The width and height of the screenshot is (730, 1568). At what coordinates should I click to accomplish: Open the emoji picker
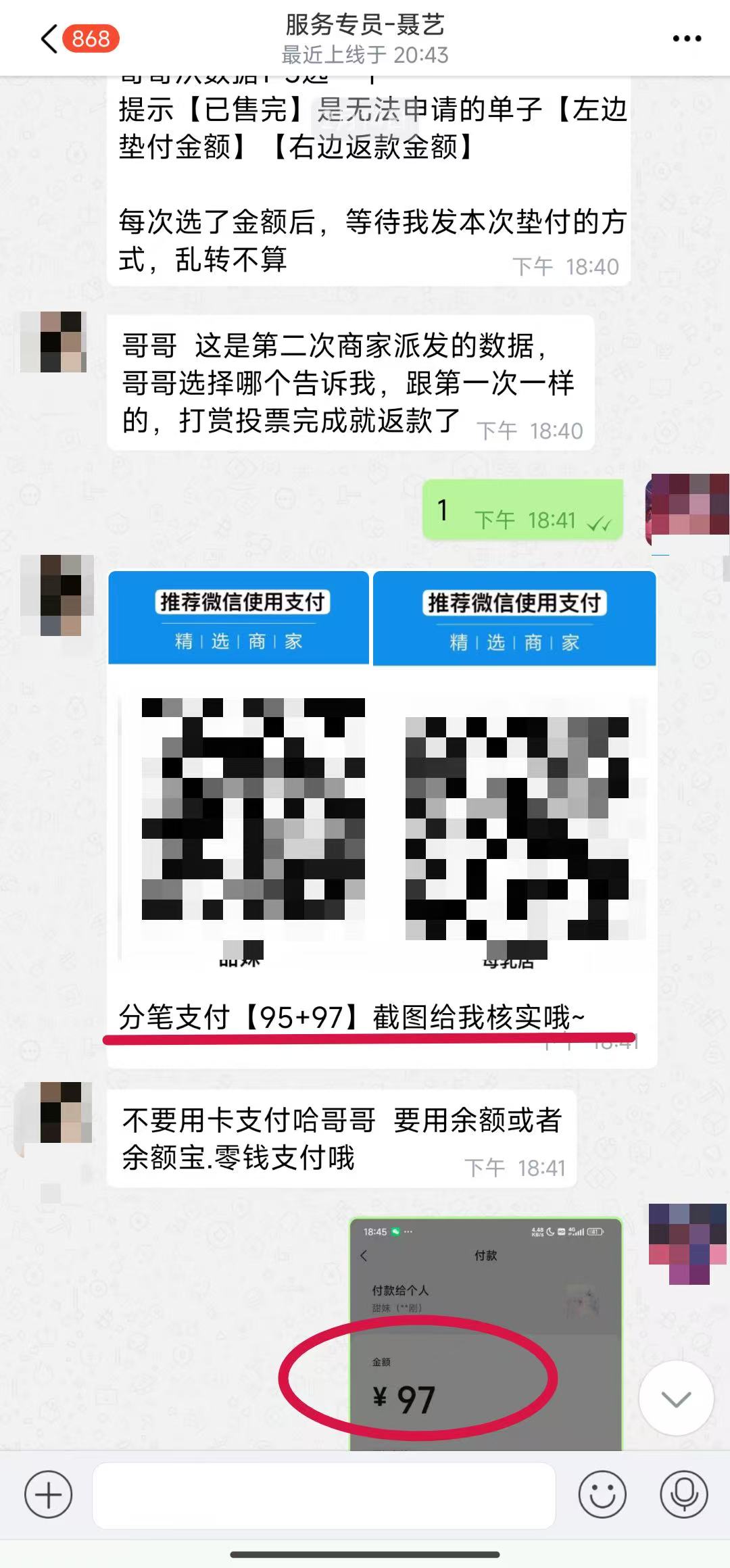point(602,1494)
